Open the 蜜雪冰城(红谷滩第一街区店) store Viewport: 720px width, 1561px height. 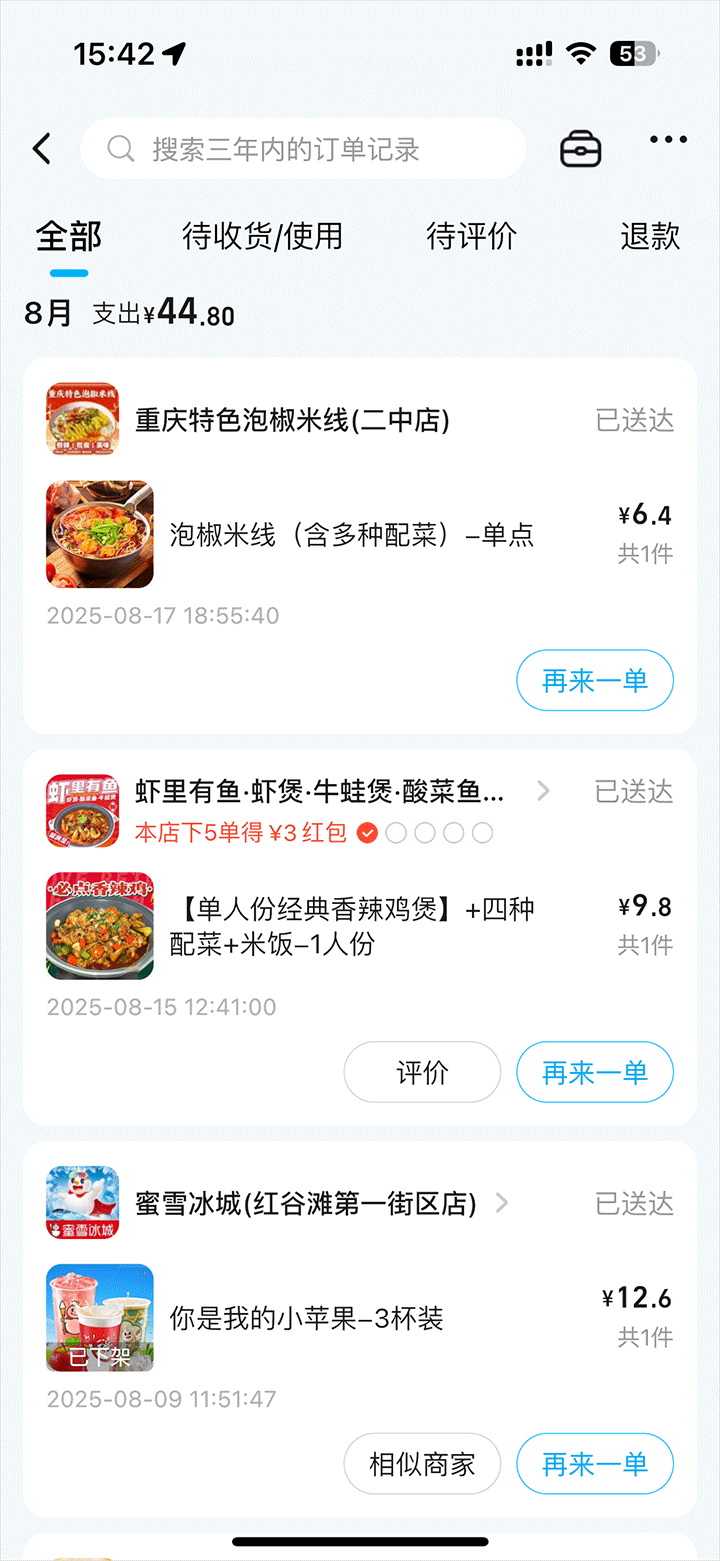coord(305,1203)
